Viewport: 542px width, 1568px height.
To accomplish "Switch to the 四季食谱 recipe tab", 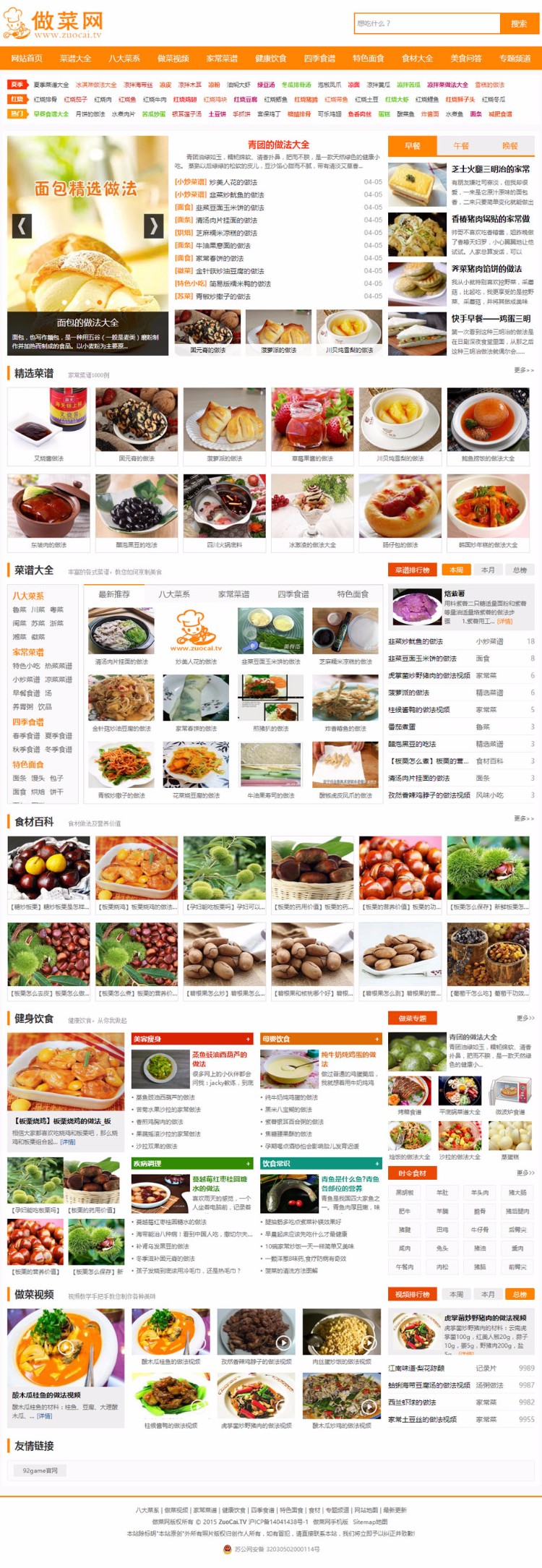I will pyautogui.click(x=301, y=594).
